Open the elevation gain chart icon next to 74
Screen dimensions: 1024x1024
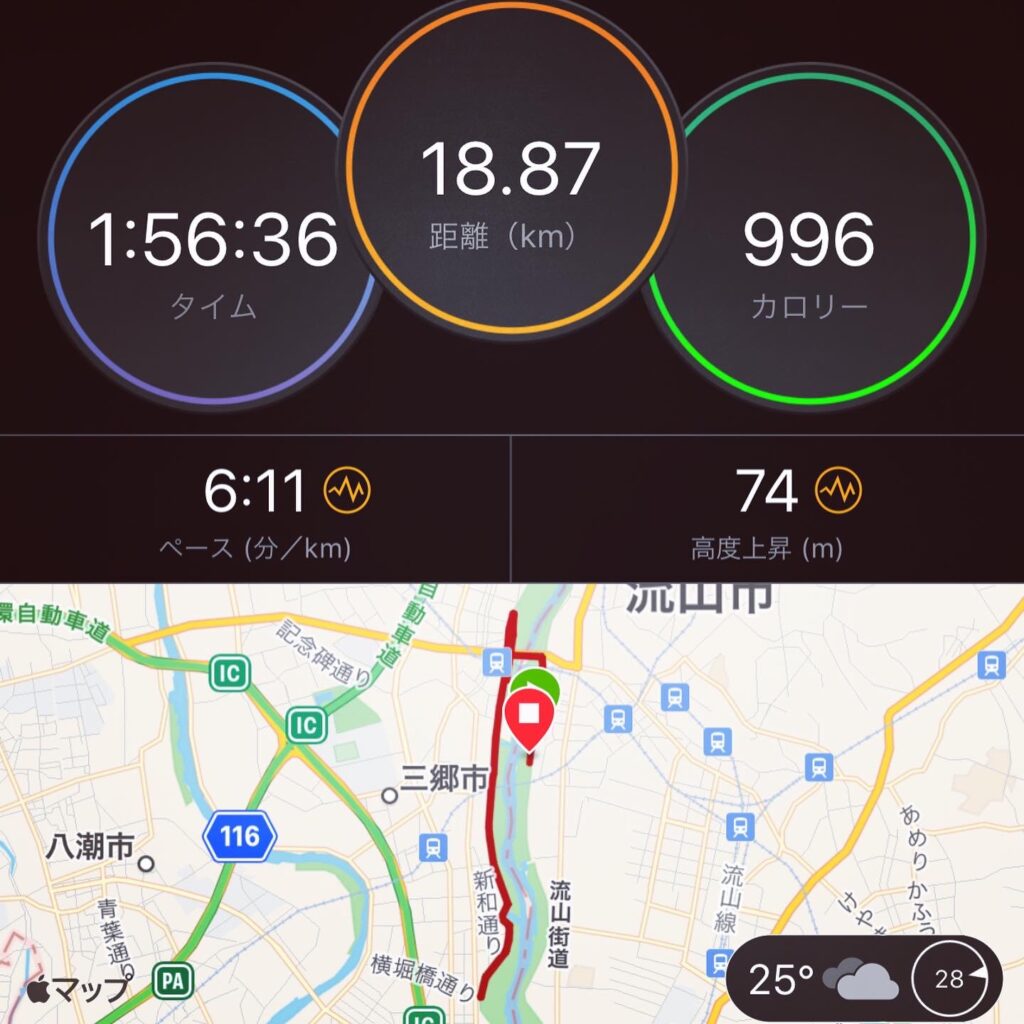pyautogui.click(x=837, y=490)
